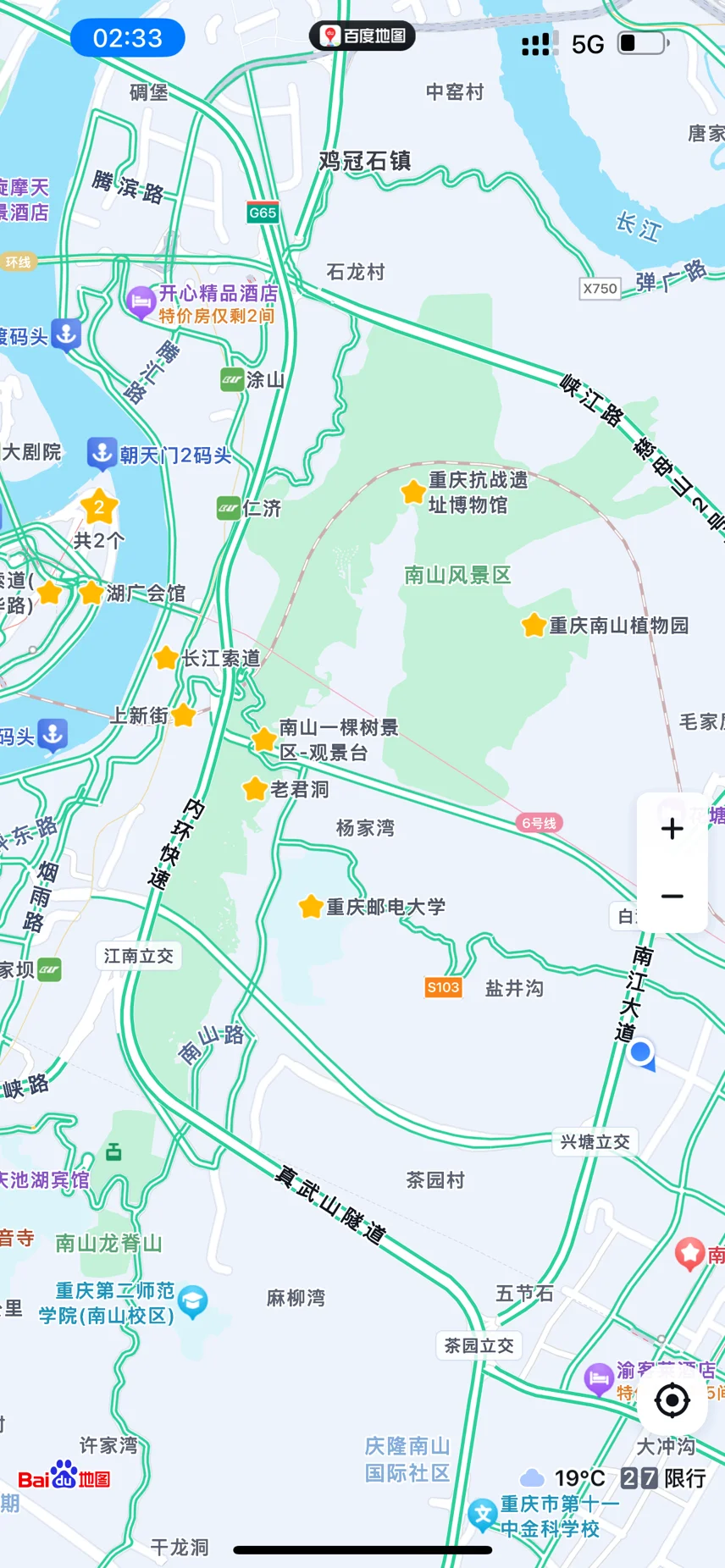This screenshot has height=1568, width=725.
Task: Recenter map on my location
Action: click(672, 1400)
